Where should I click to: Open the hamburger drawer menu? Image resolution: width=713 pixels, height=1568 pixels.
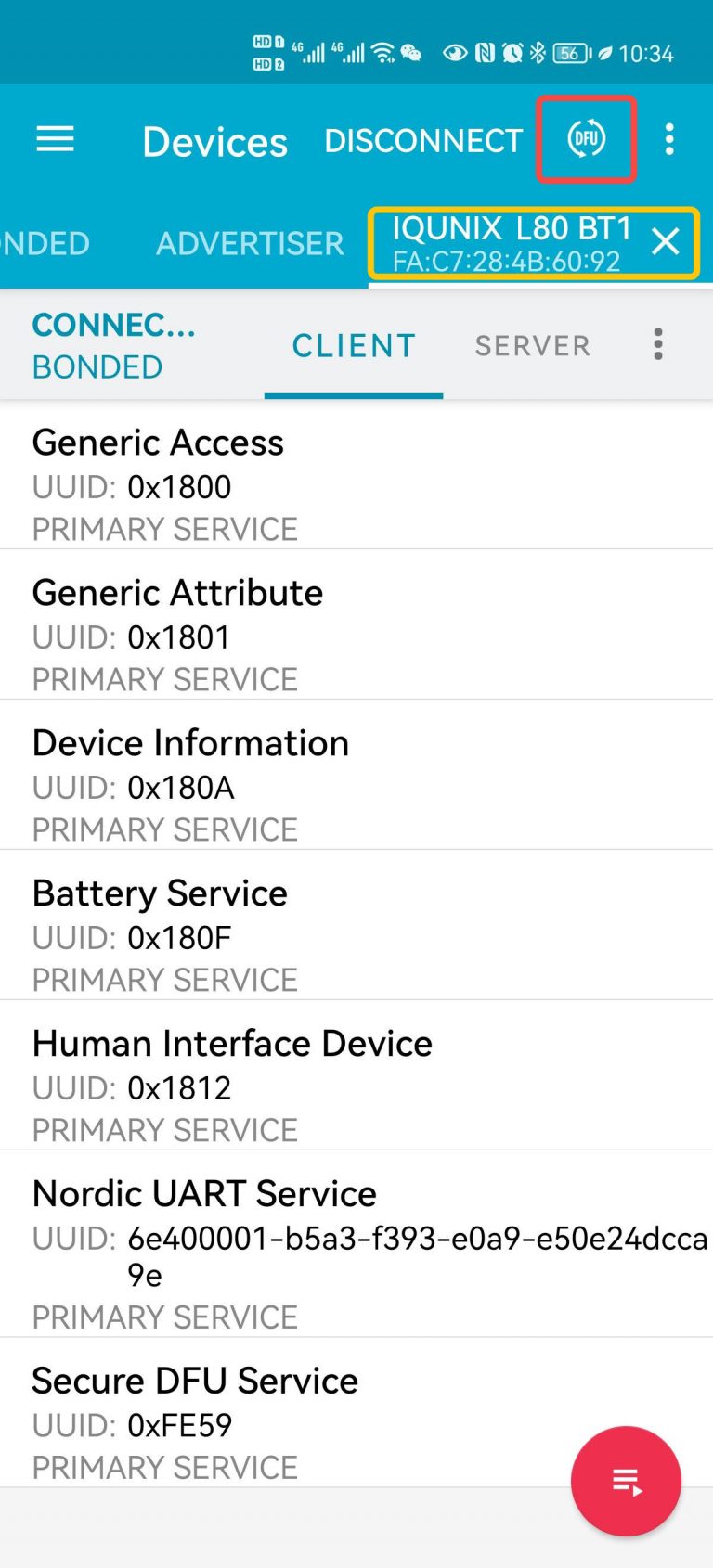pyautogui.click(x=55, y=140)
